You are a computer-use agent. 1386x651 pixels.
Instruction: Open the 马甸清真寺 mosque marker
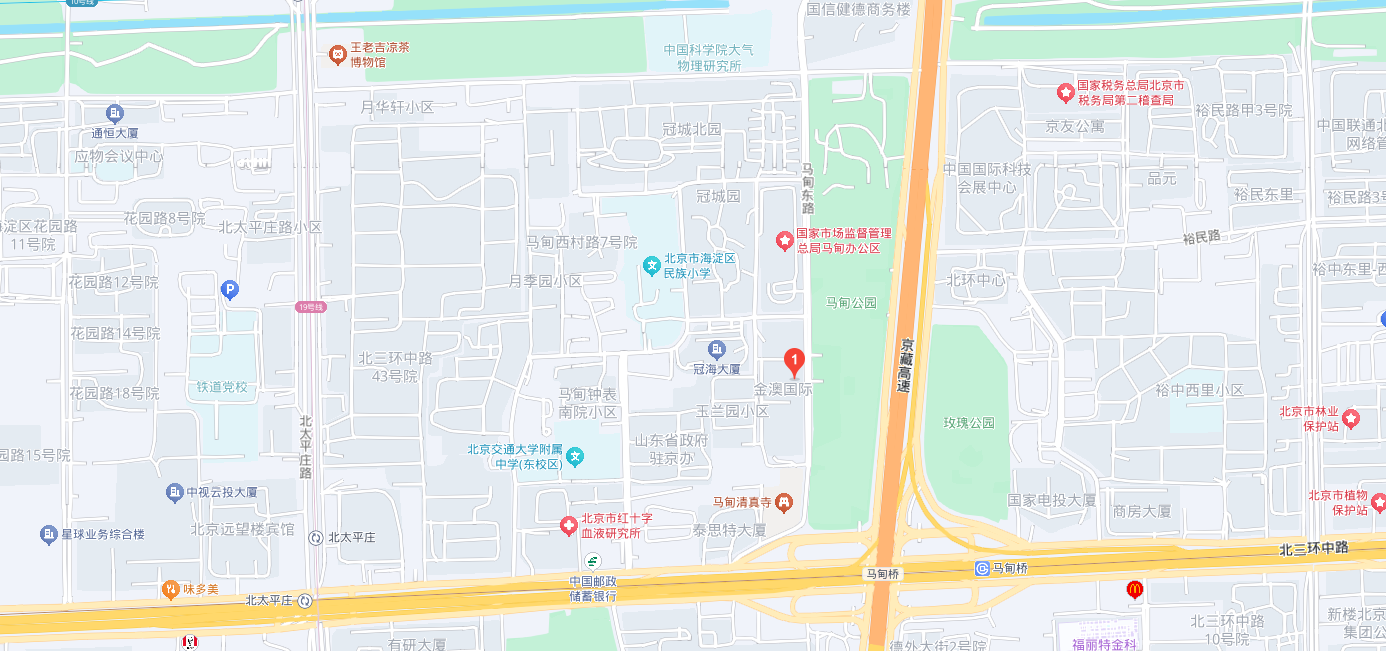coord(784,501)
